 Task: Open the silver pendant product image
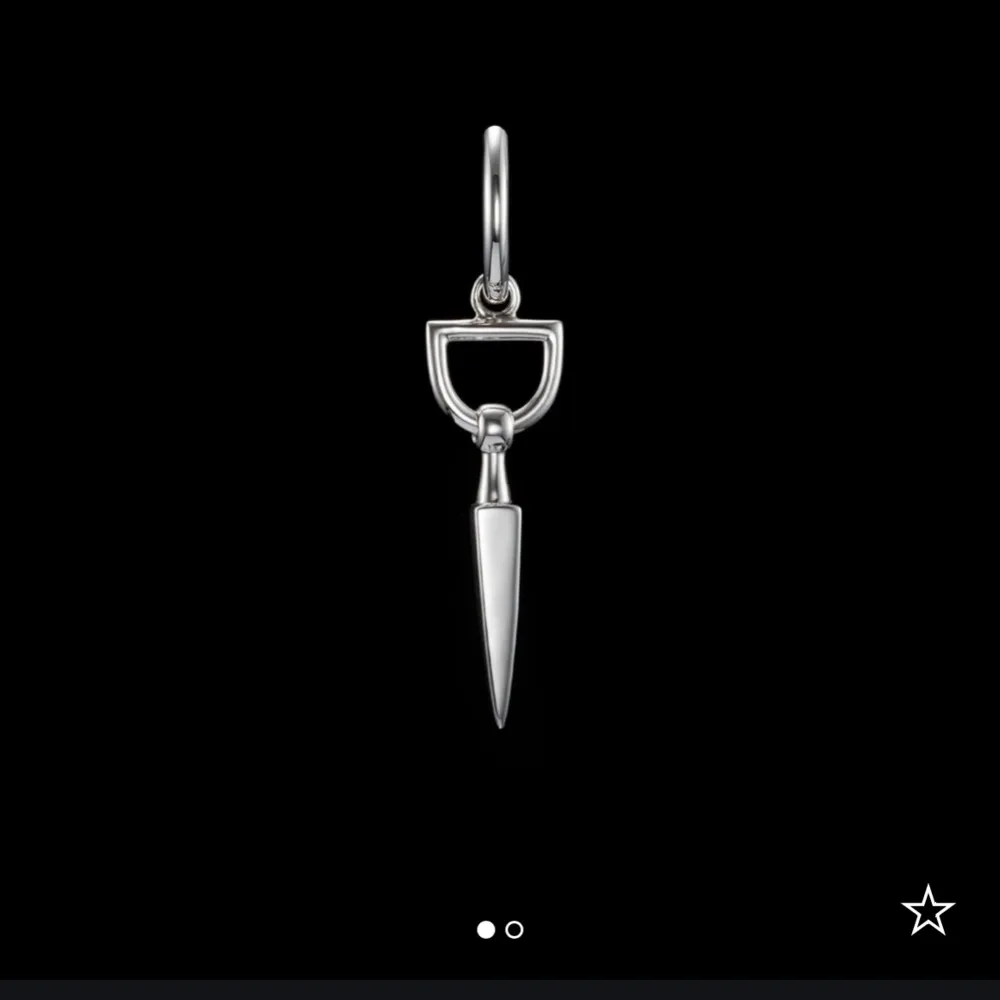497,430
